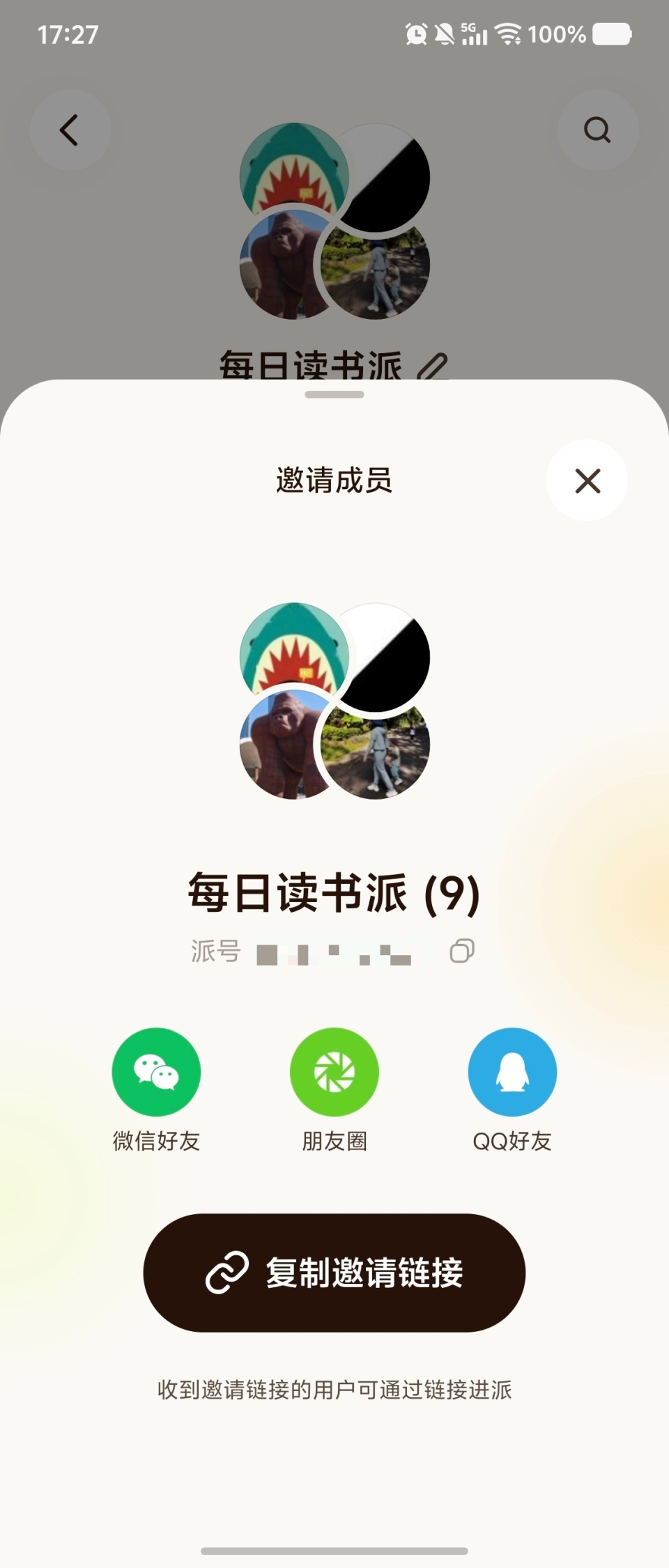This screenshot has width=669, height=1568.
Task: Tap the alarm clock status icon
Action: (x=415, y=34)
